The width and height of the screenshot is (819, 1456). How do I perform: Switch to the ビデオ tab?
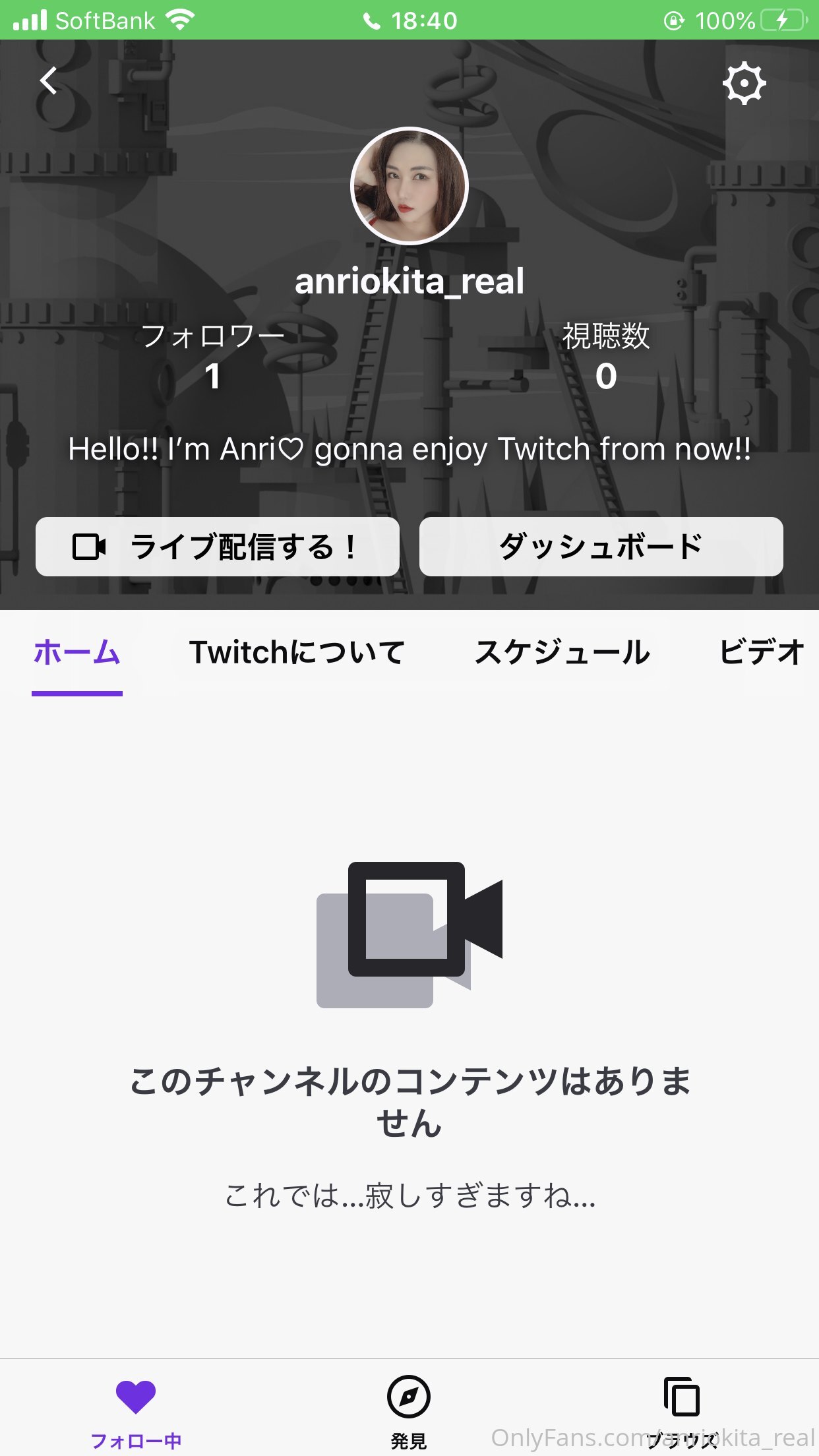click(x=761, y=653)
